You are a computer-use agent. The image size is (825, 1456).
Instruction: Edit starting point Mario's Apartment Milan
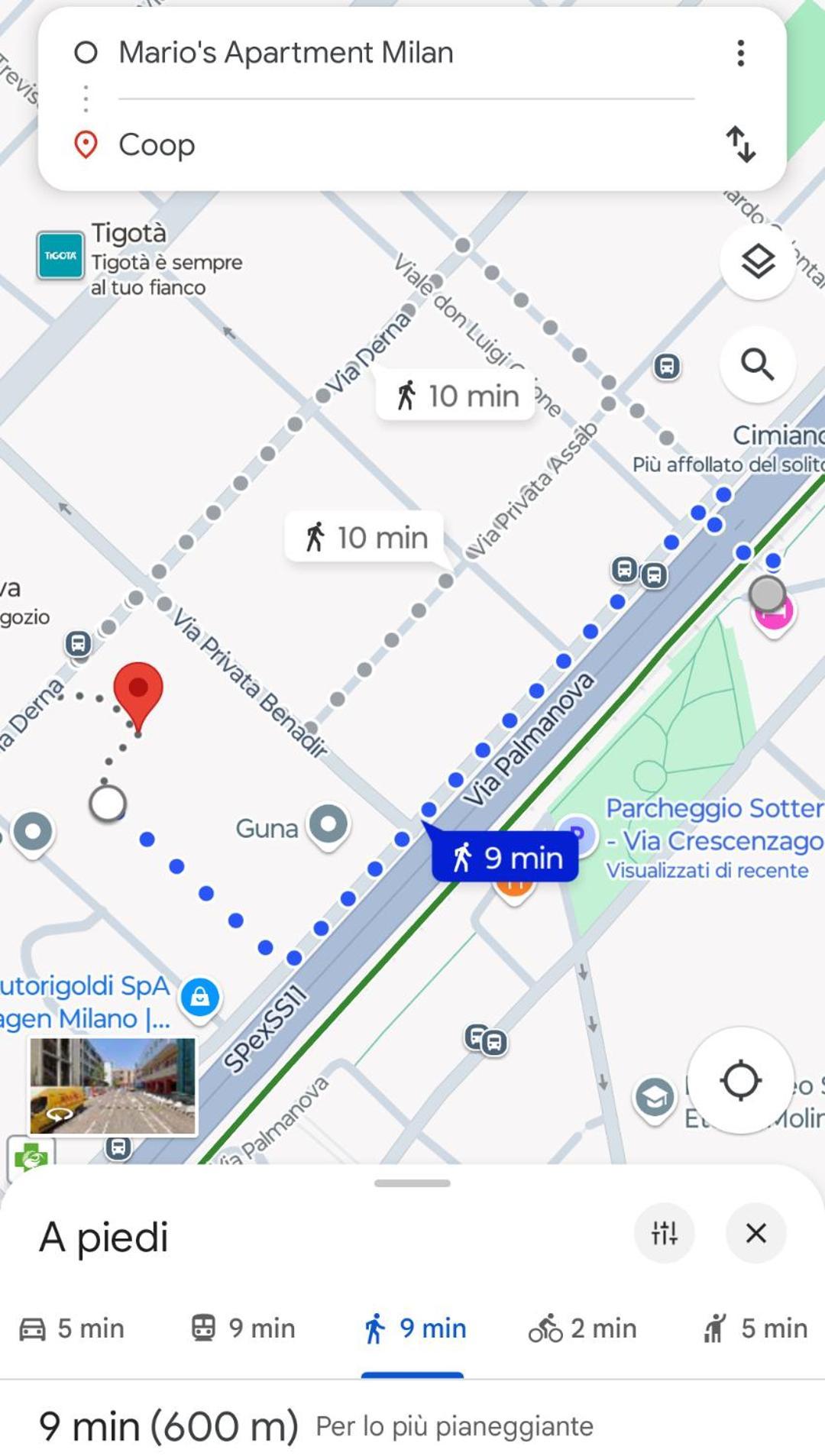click(x=286, y=53)
